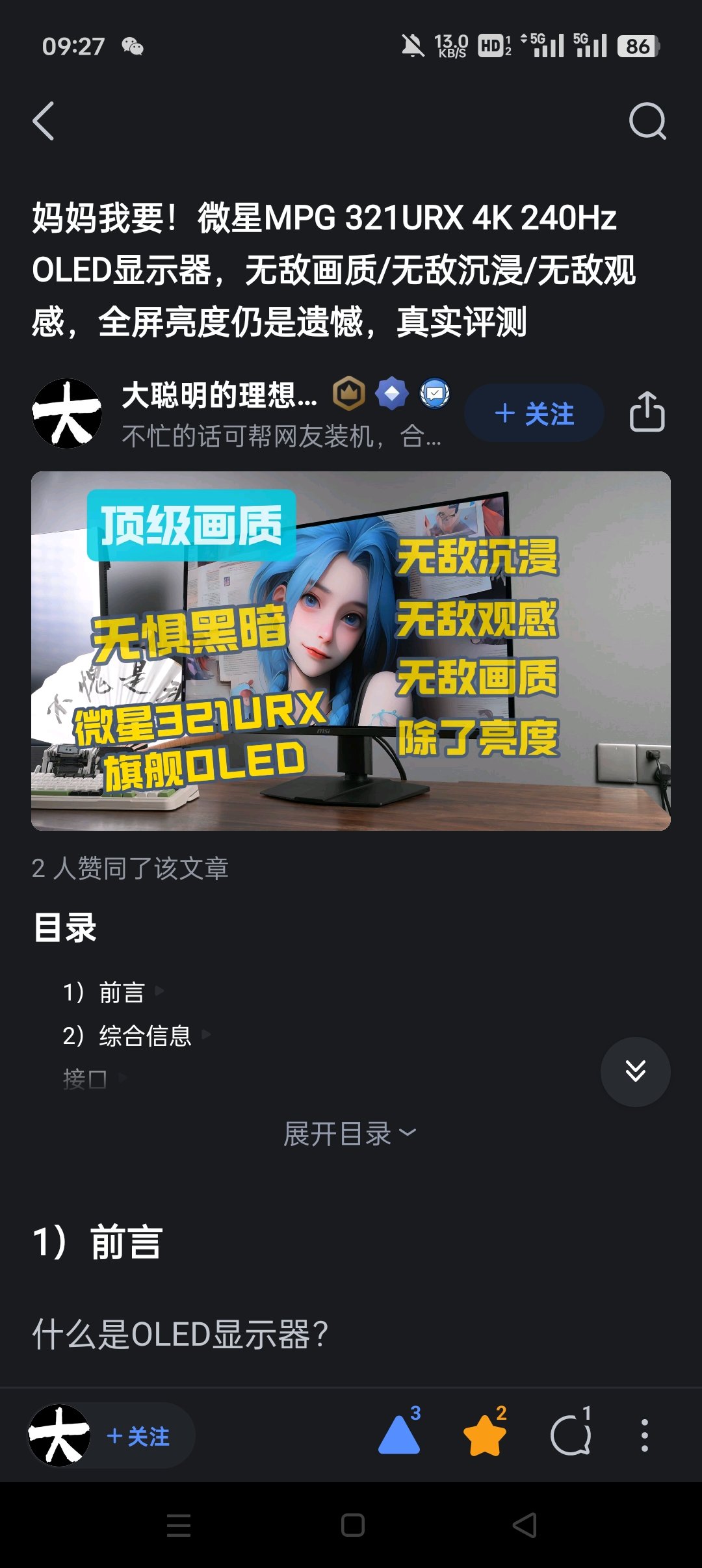The width and height of the screenshot is (702, 1568).
Task: Go back using the top-left arrow
Action: coord(44,122)
